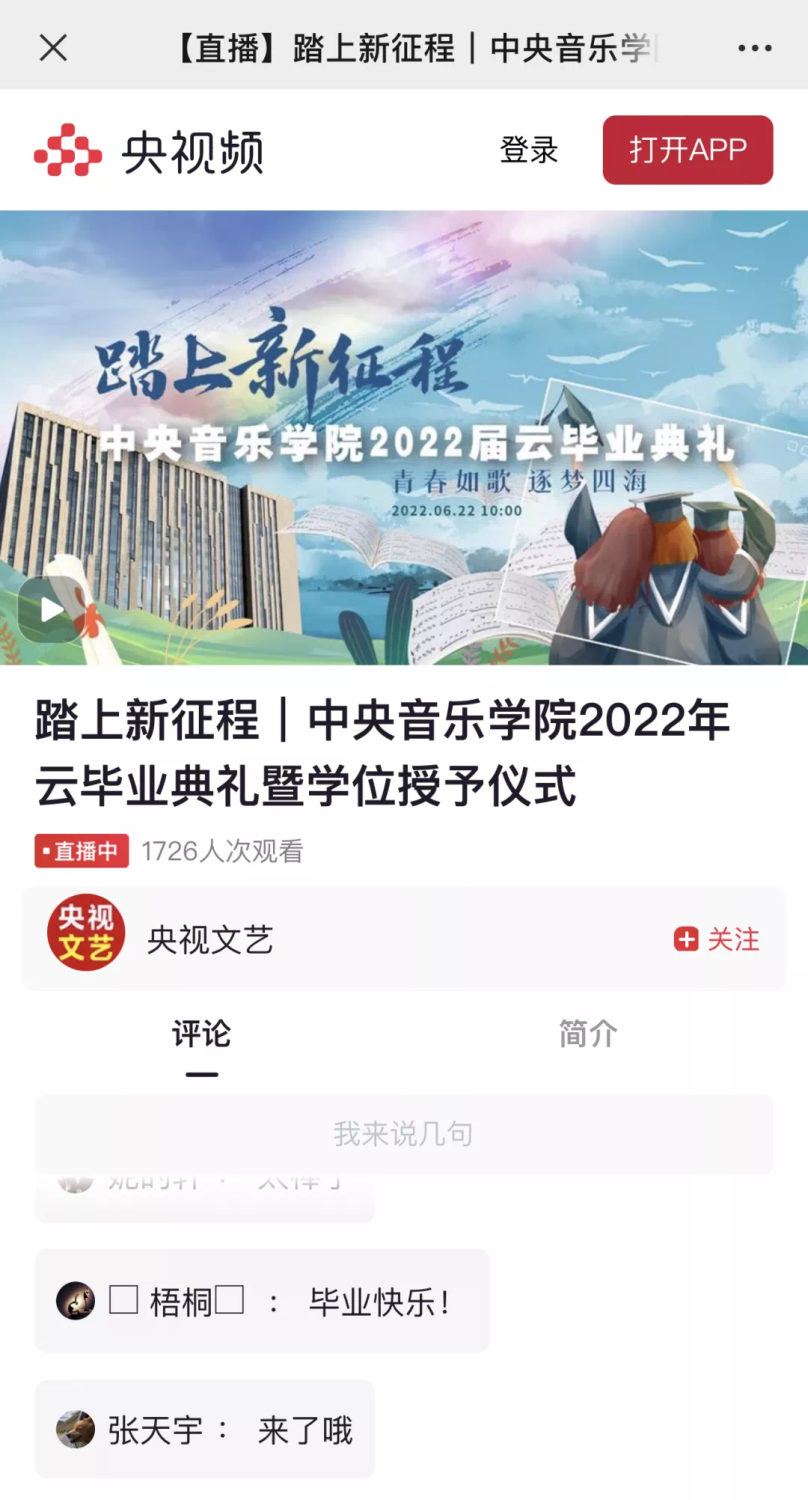Tap 登录 to log in
This screenshot has width=808, height=1500.
click(529, 150)
